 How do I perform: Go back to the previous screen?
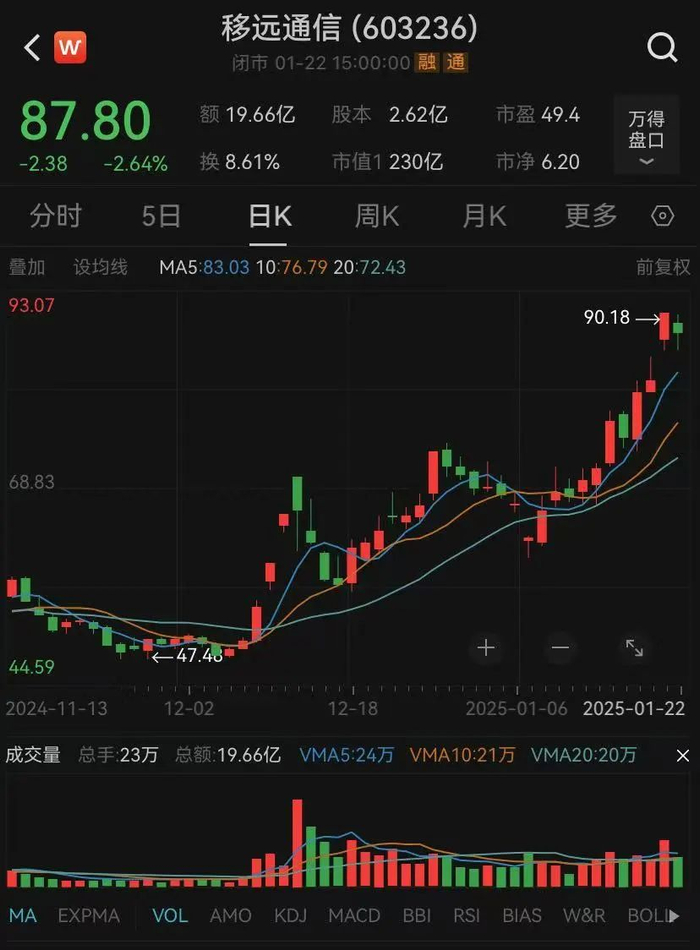32,47
